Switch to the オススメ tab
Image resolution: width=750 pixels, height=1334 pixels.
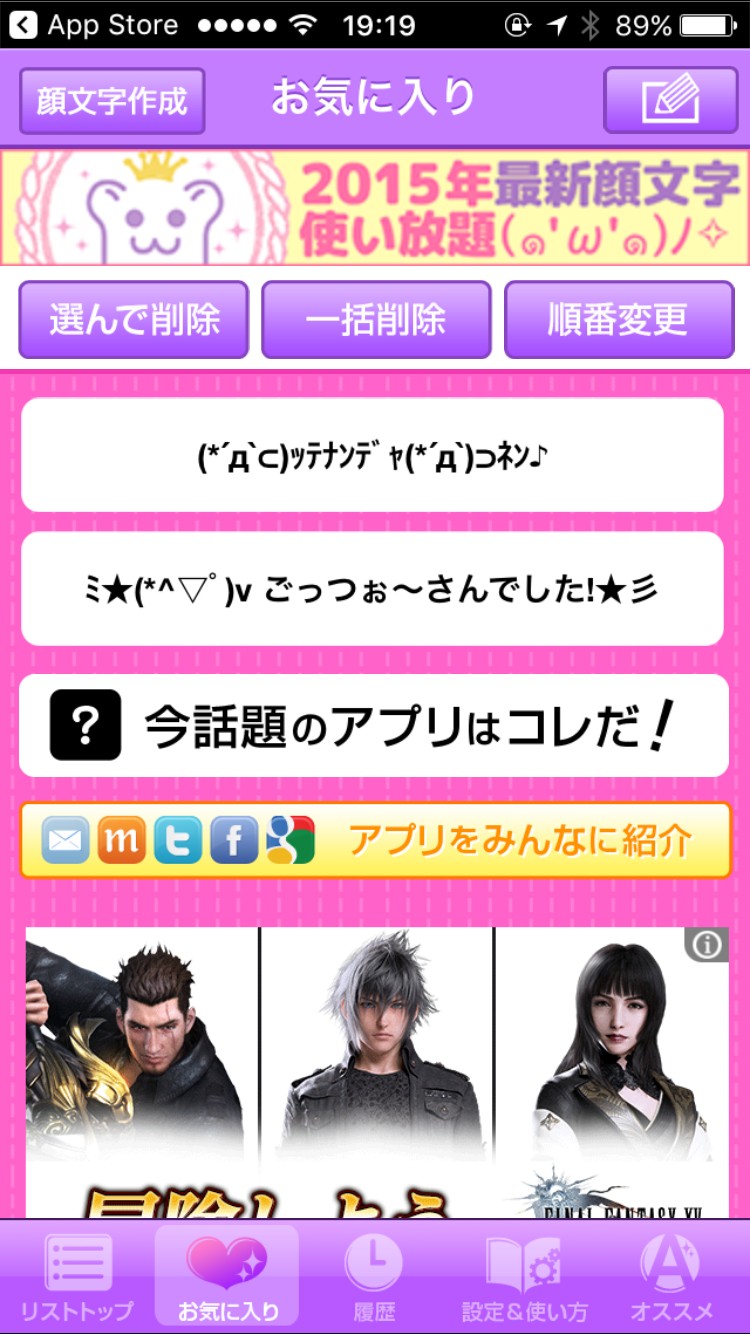pos(671,1277)
